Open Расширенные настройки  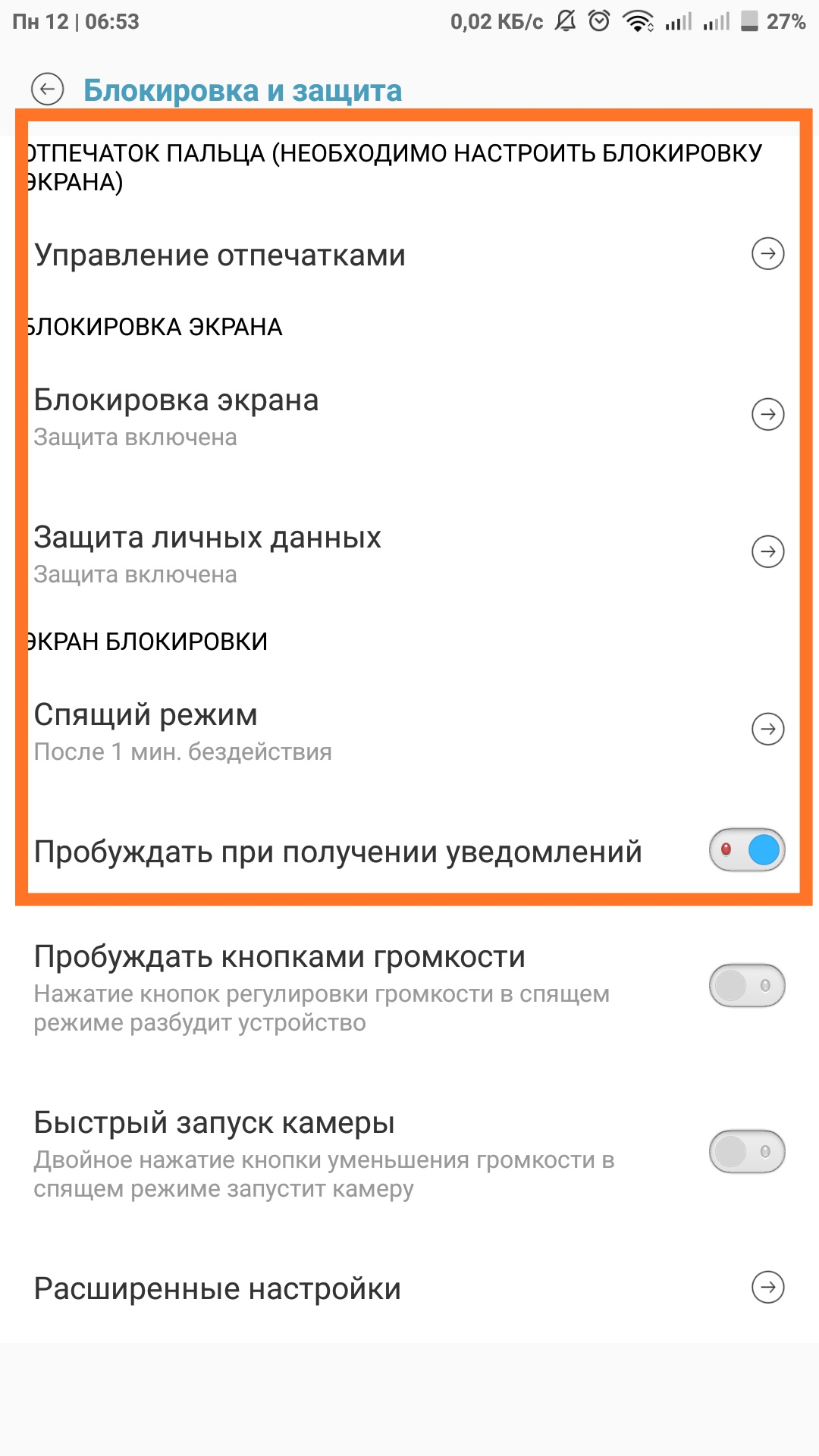coord(409,1288)
